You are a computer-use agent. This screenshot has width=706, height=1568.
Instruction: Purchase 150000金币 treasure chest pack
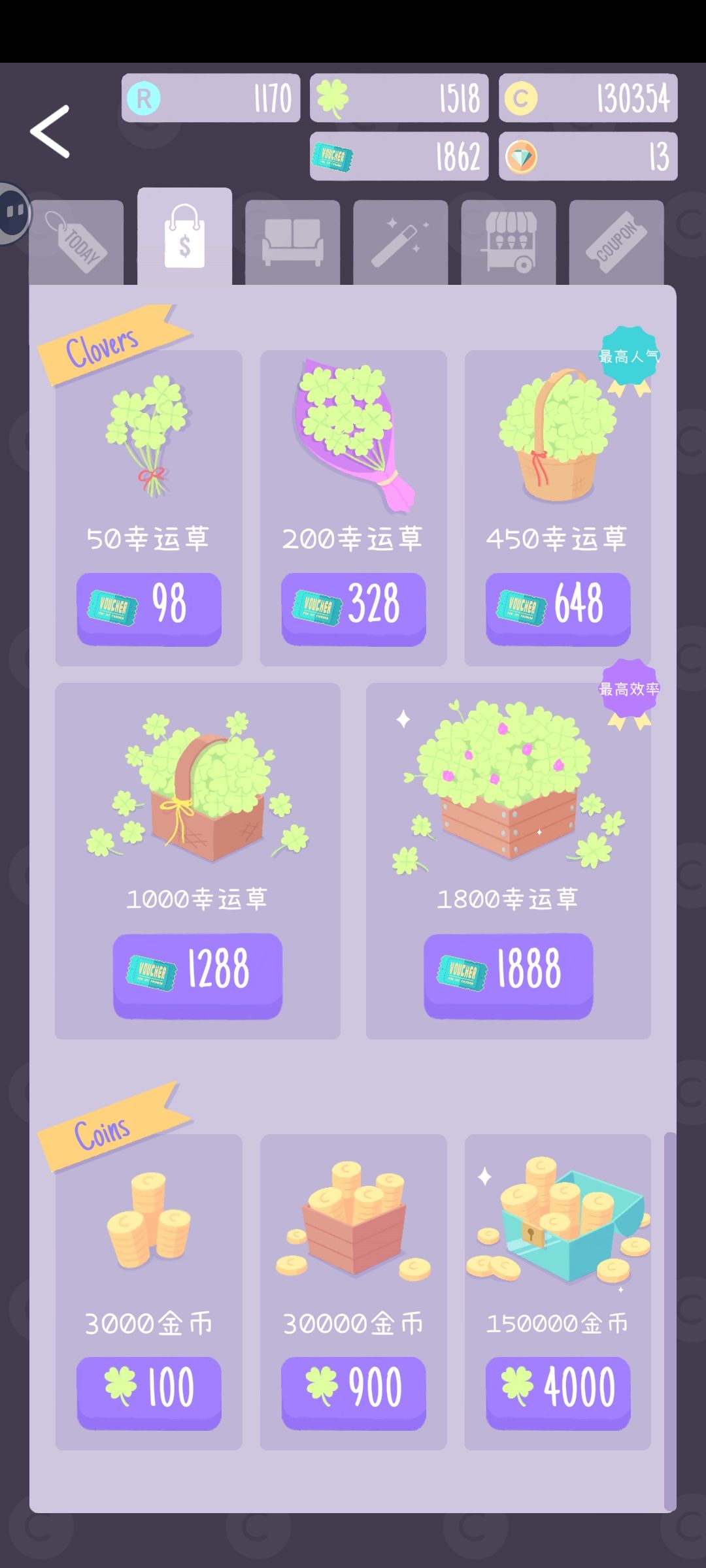coord(557,1389)
